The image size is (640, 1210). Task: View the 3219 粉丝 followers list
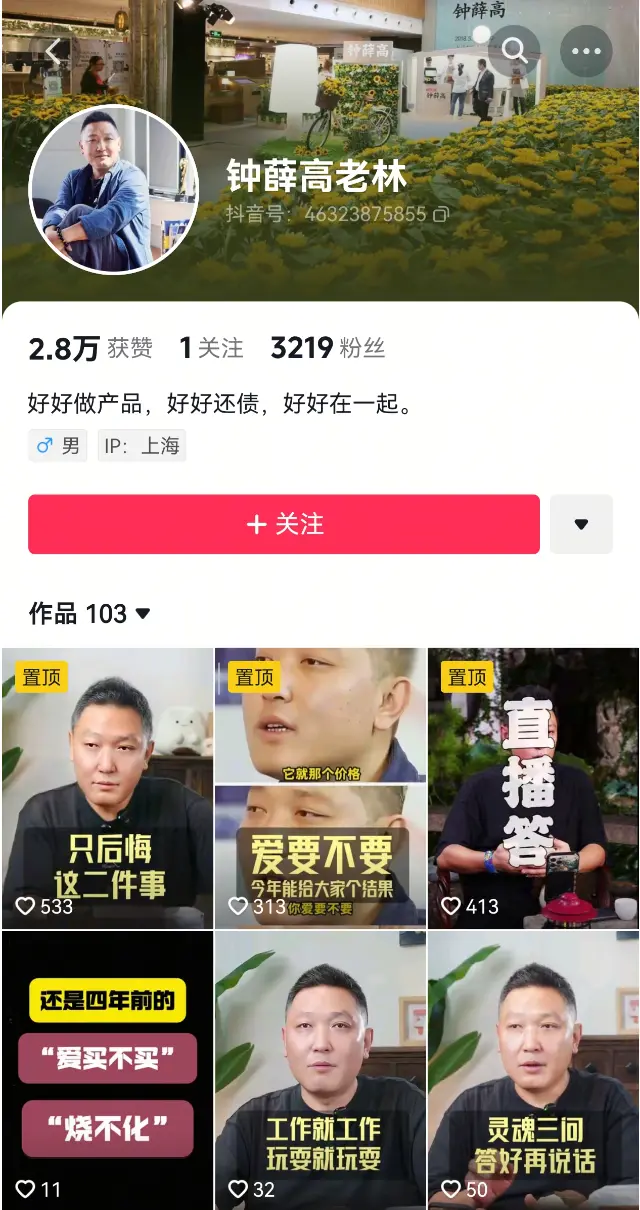click(327, 348)
